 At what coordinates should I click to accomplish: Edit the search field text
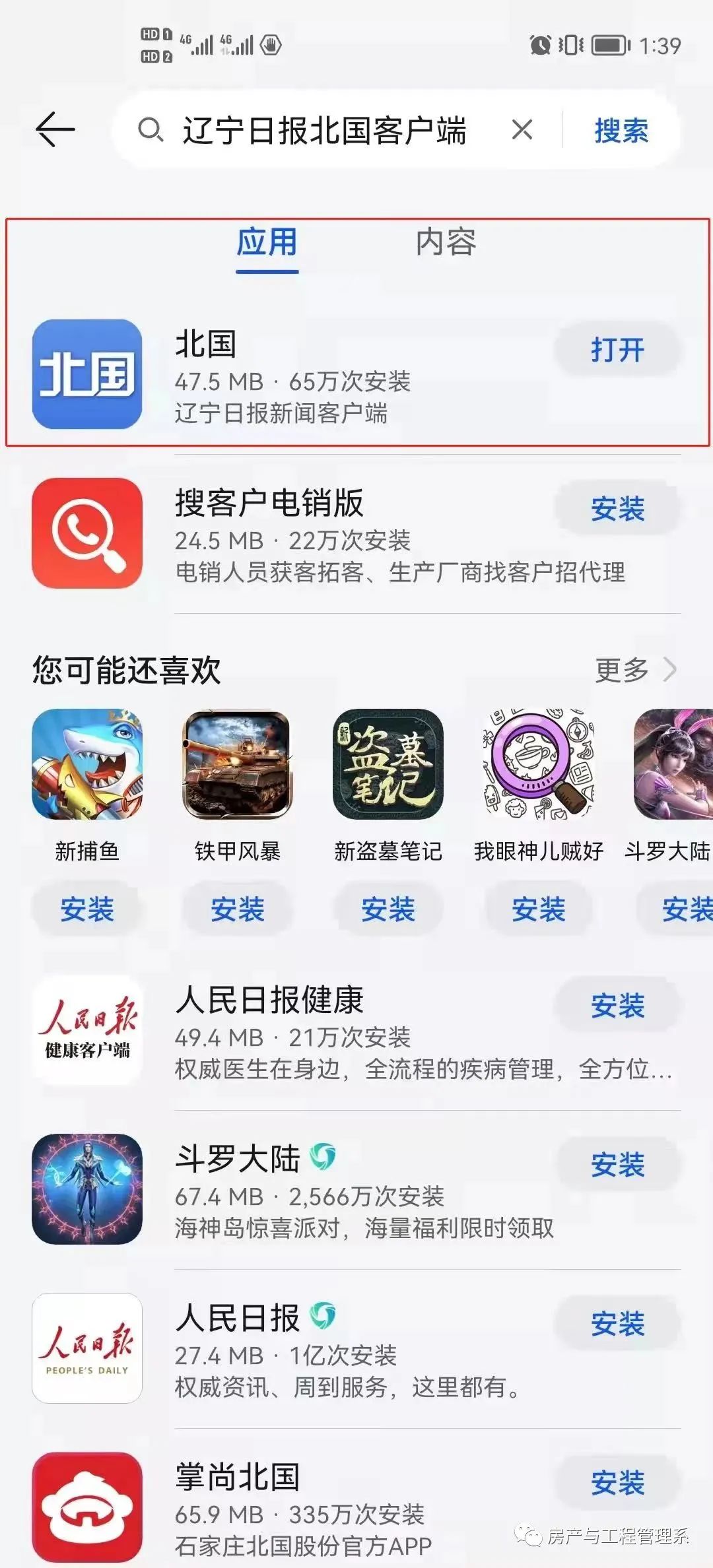tap(323, 130)
